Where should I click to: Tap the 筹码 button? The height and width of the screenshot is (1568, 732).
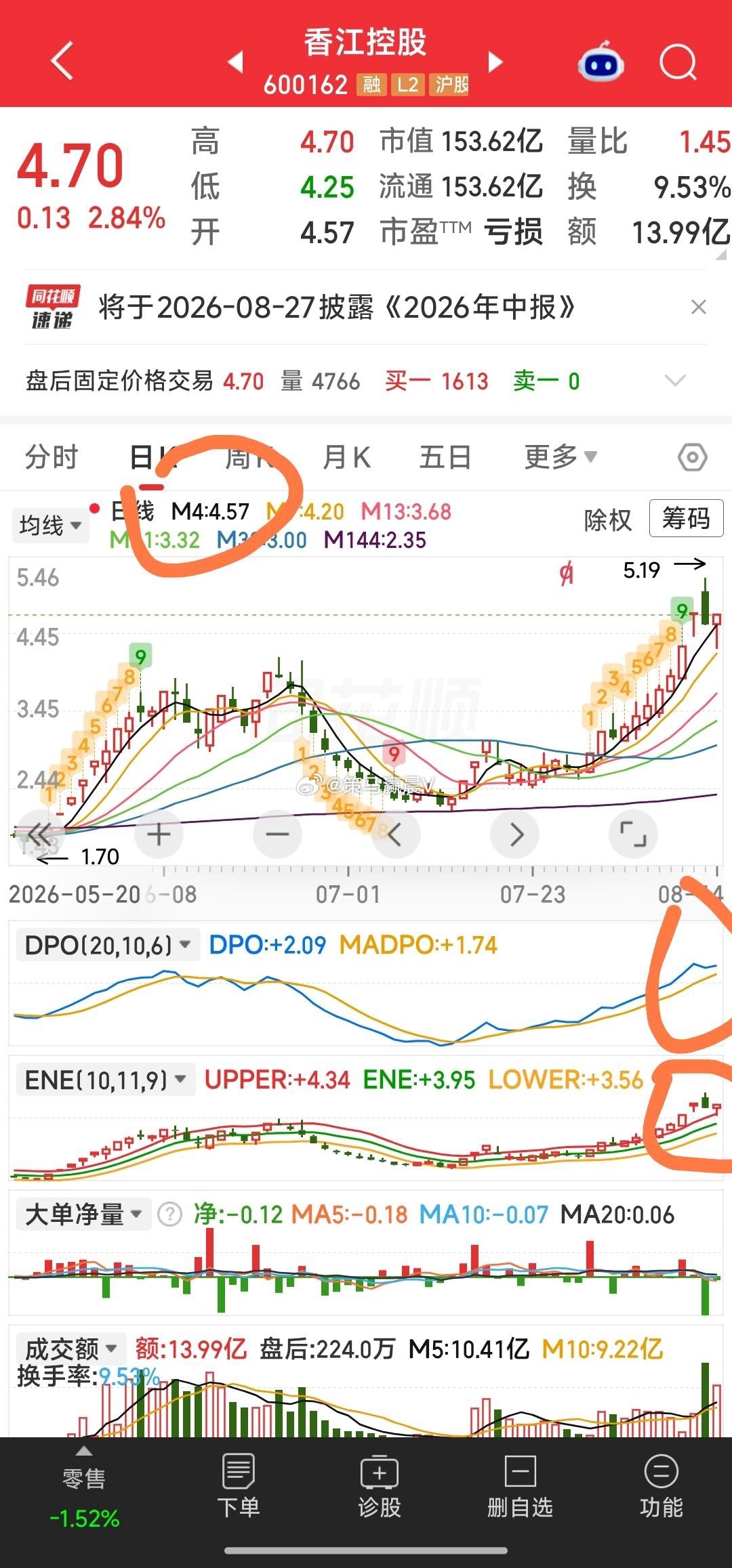pos(686,519)
